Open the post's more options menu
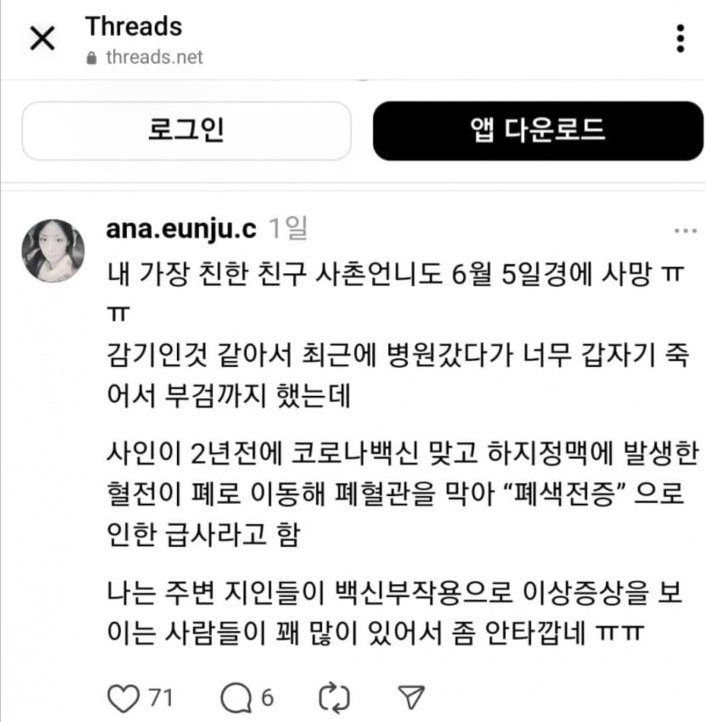This screenshot has width=705, height=722. [685, 230]
